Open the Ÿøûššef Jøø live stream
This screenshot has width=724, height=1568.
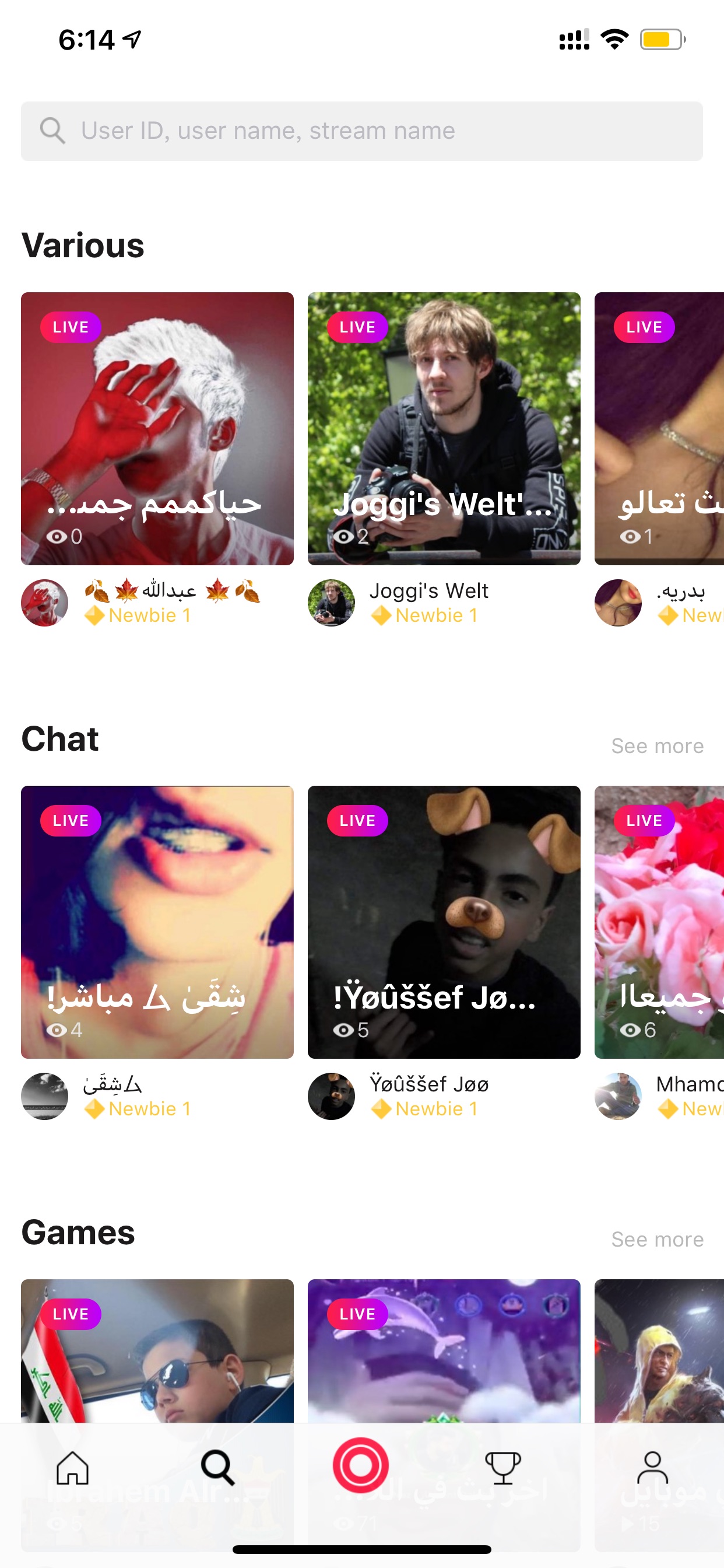tap(444, 922)
